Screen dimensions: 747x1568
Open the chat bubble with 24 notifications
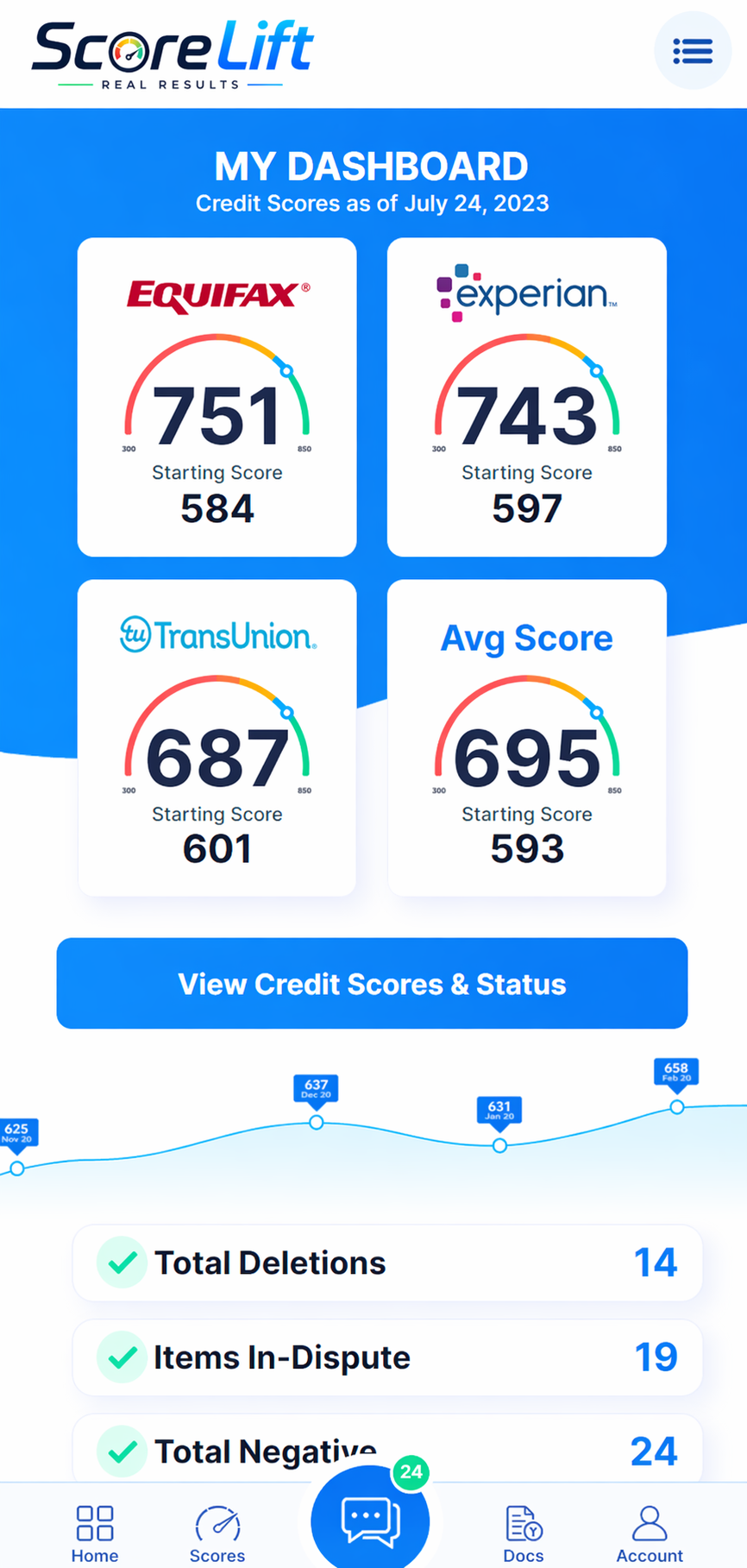[369, 1519]
